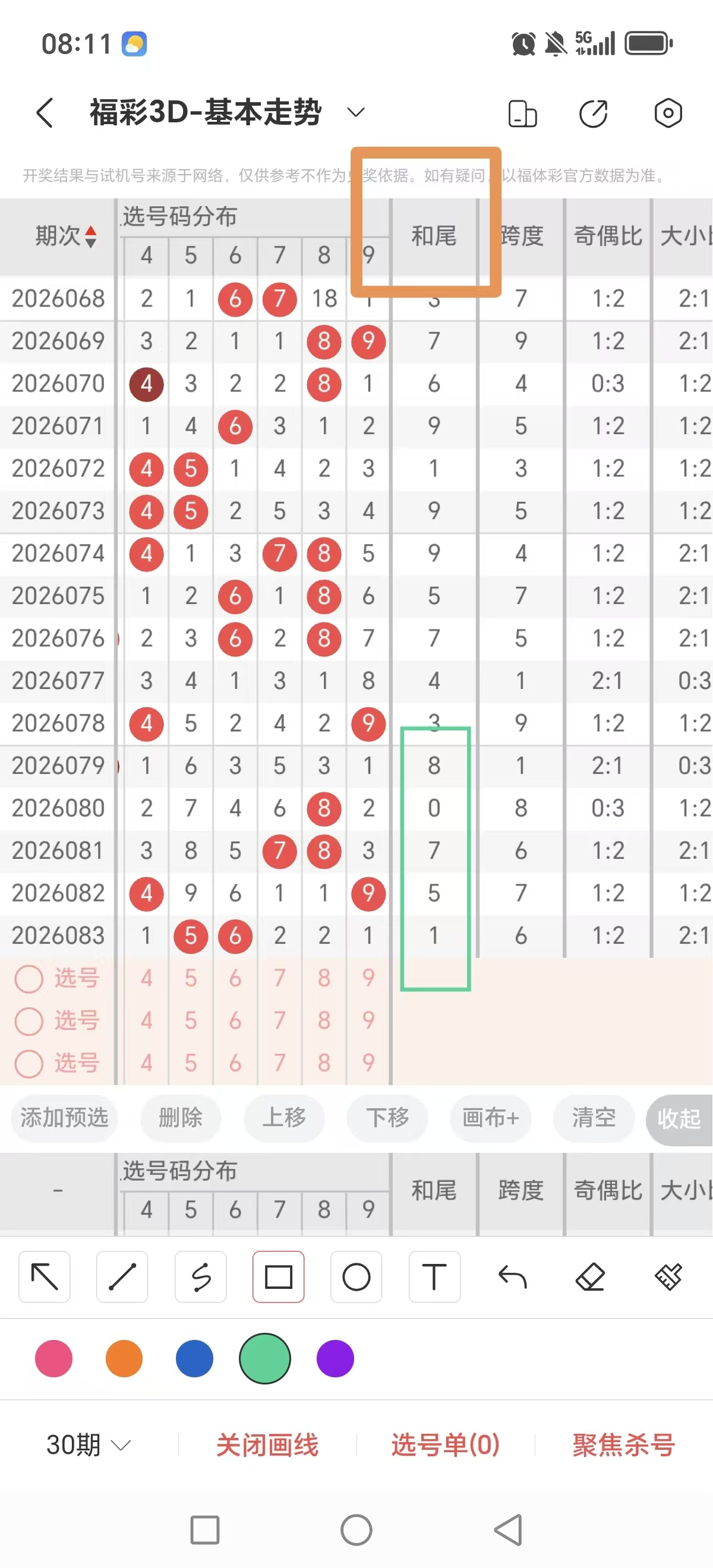Viewport: 713px width, 1568px height.
Task: Undo the last drawn annotation
Action: (513, 1278)
